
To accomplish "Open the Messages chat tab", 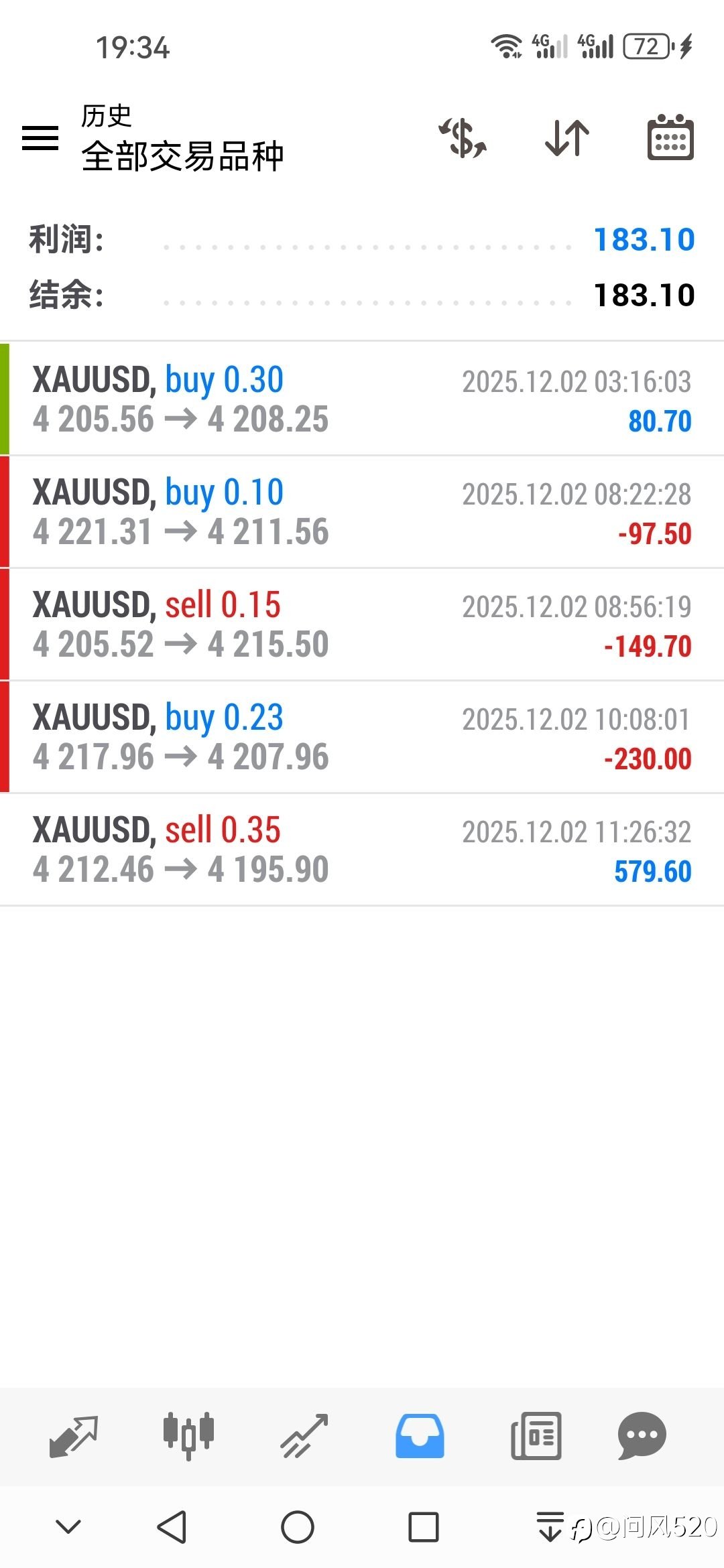I will 642,1435.
